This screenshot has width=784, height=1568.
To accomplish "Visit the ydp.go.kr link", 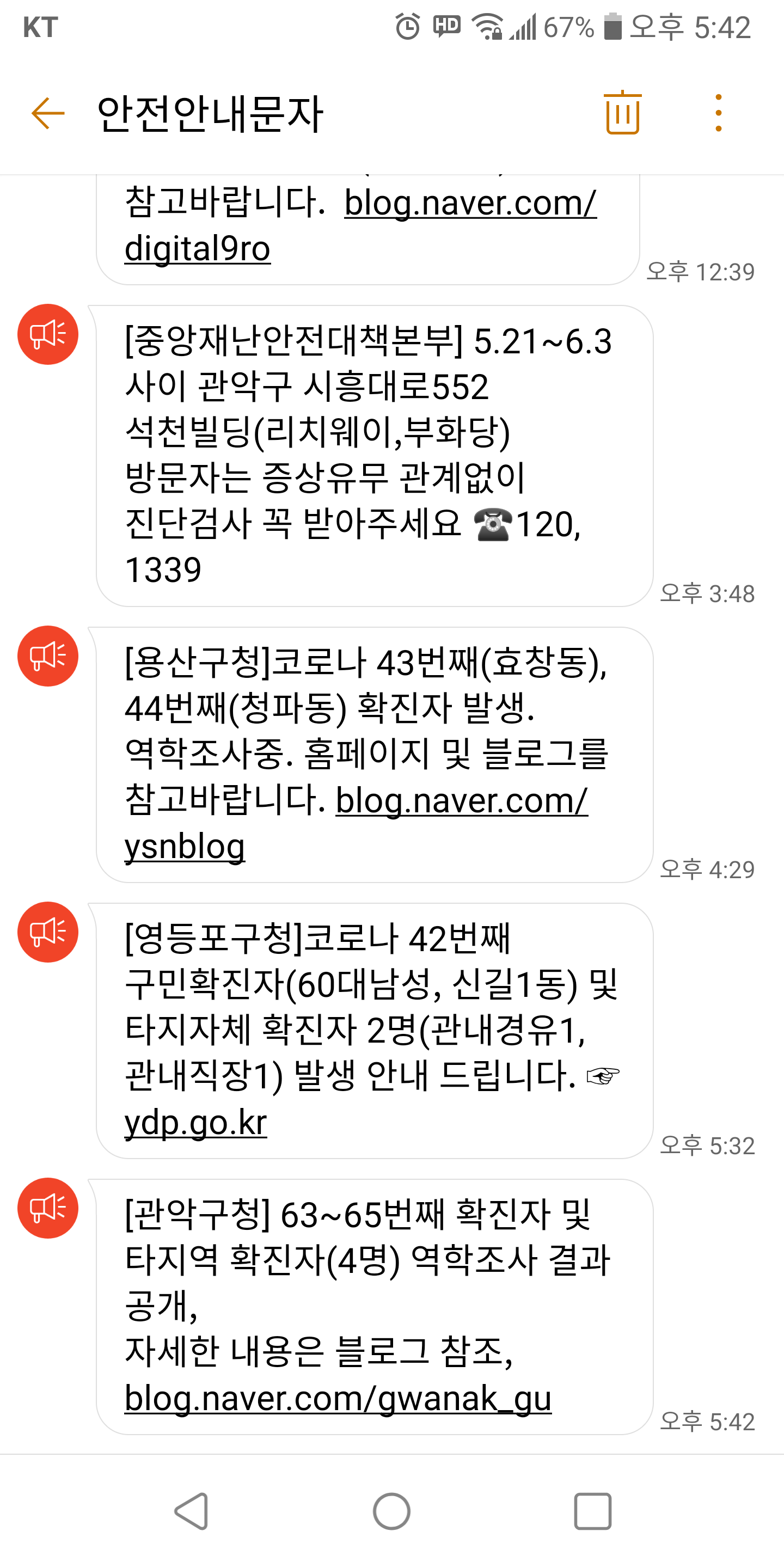I will tap(196, 1123).
